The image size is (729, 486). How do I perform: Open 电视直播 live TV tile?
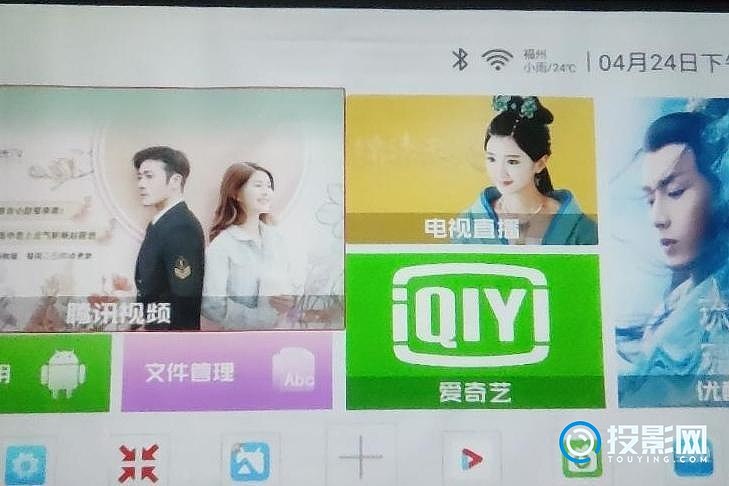pyautogui.click(x=471, y=170)
